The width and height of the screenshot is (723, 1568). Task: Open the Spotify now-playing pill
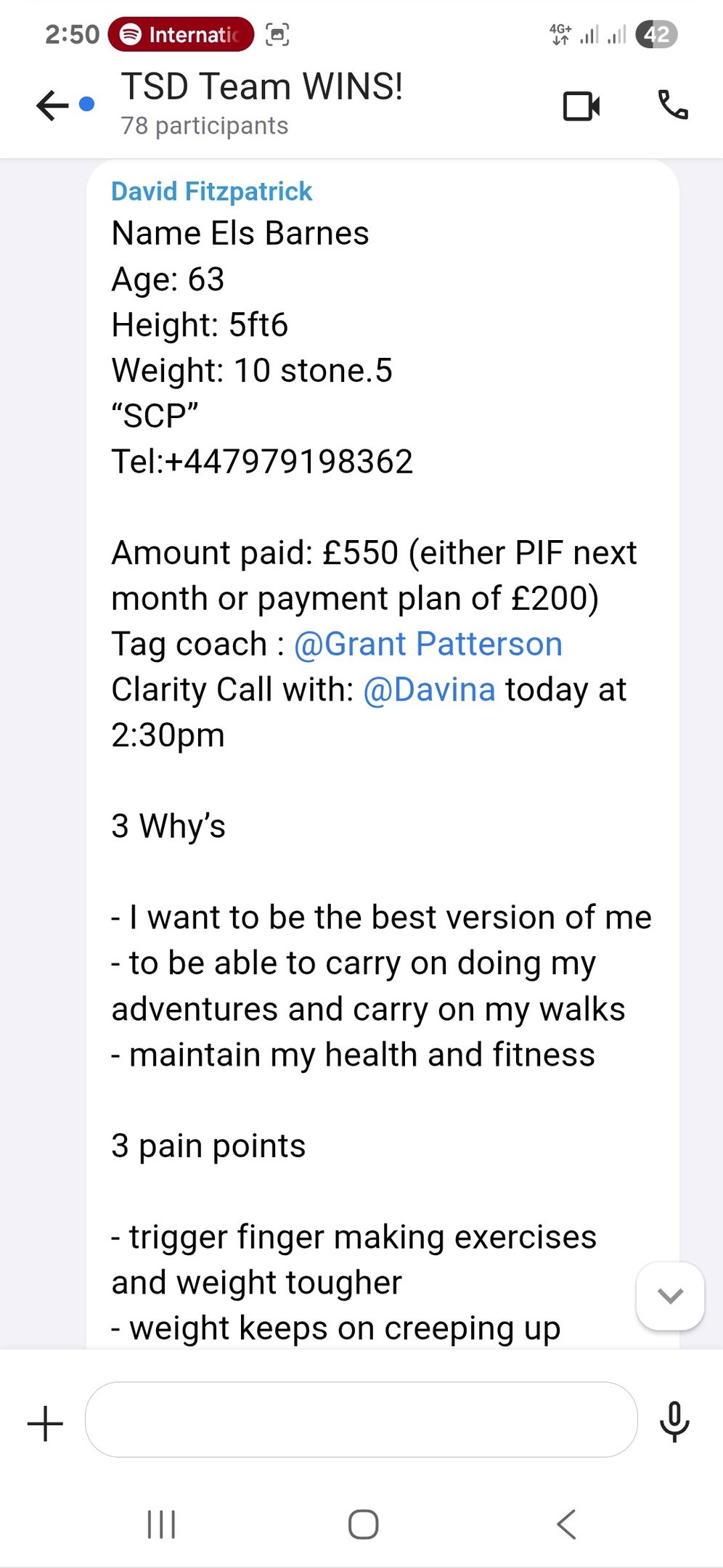181,34
